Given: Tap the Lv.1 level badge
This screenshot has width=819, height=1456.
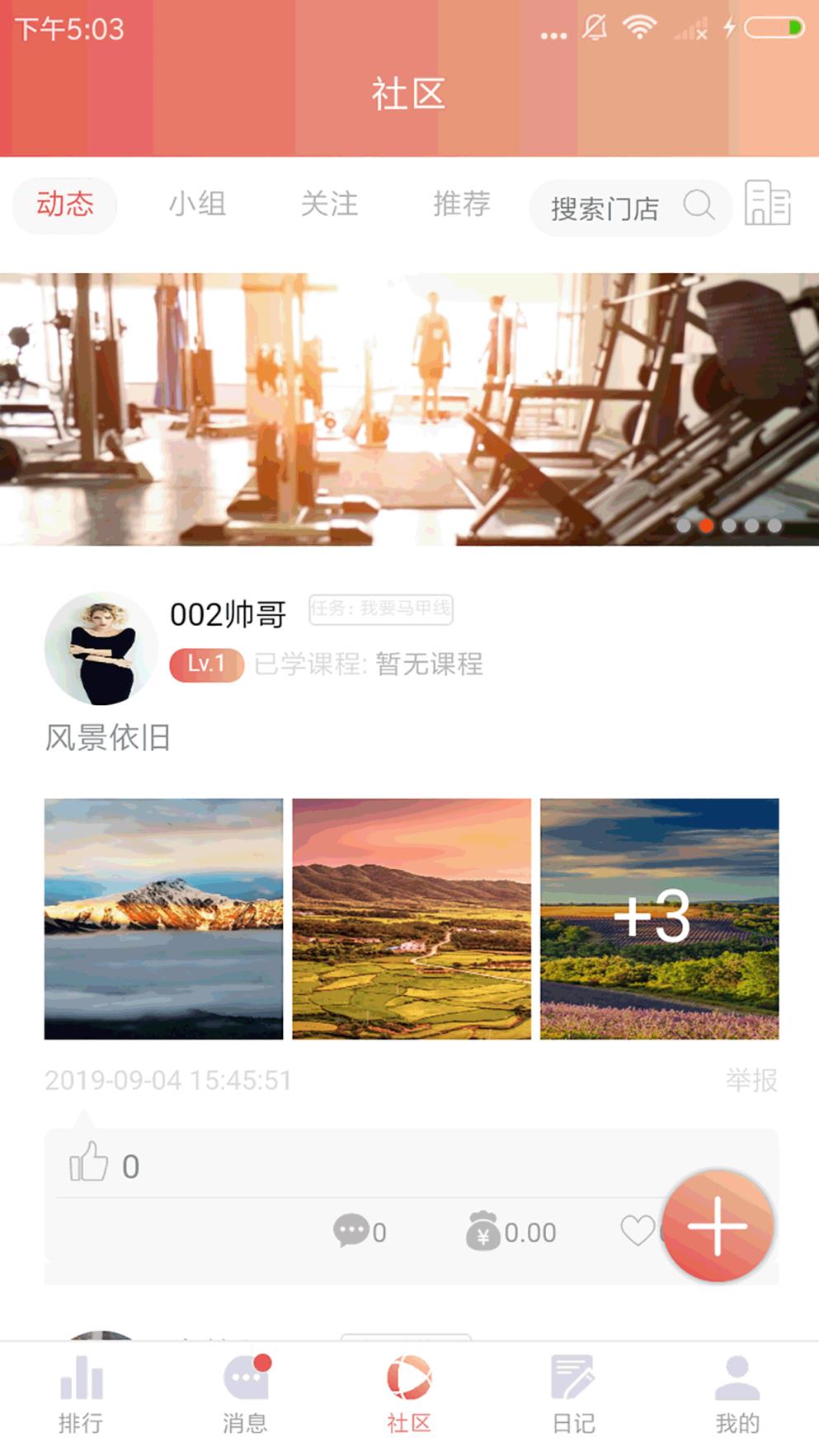Looking at the screenshot, I should [x=205, y=665].
